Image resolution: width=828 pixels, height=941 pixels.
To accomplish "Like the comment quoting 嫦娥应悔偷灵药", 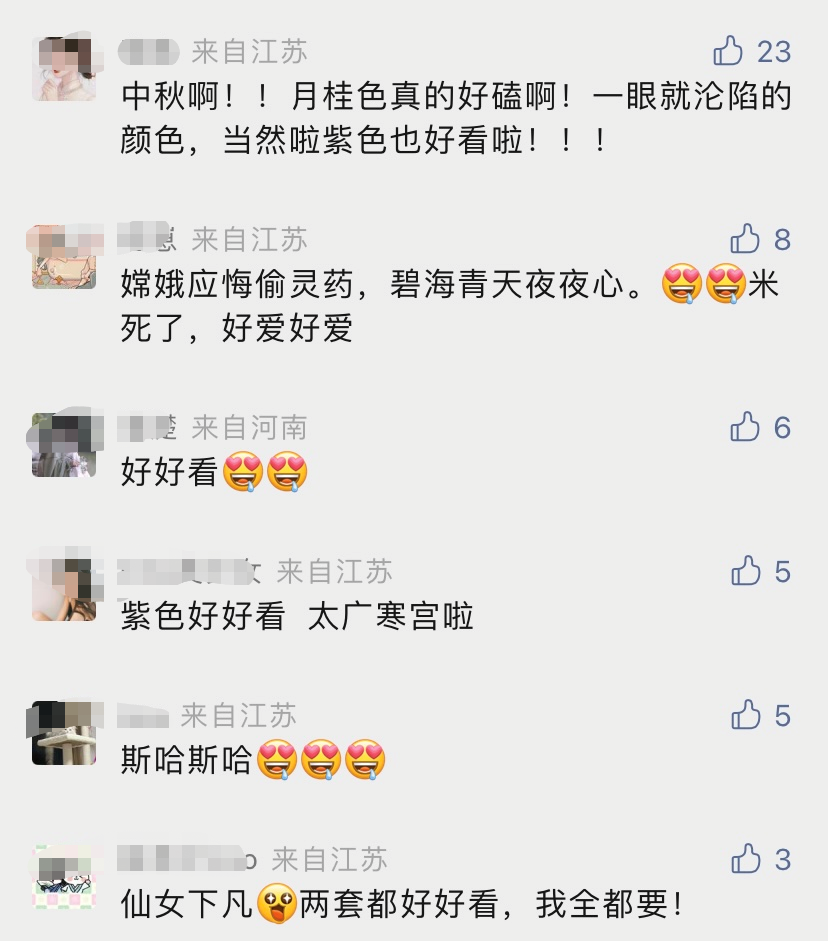I will [x=745, y=238].
